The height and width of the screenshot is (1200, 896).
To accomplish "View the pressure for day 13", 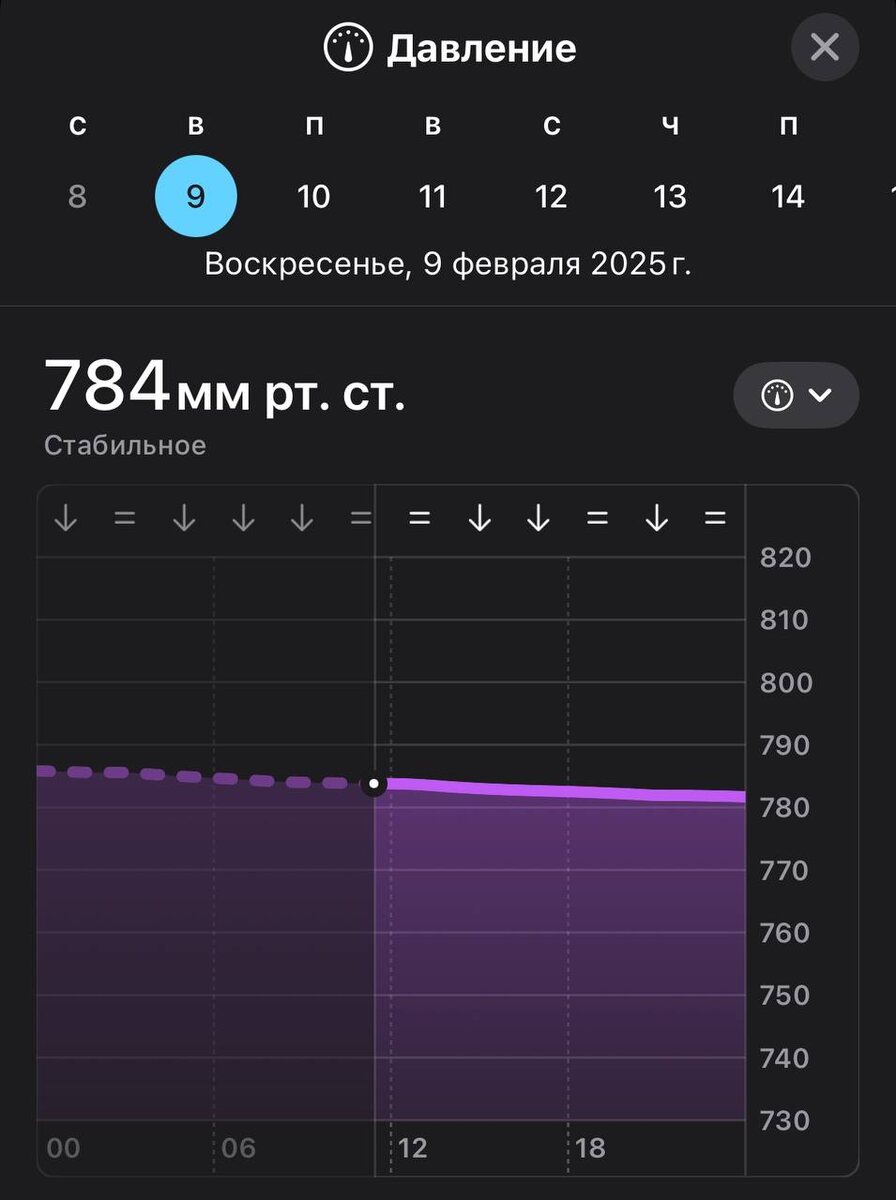I will tap(670, 196).
